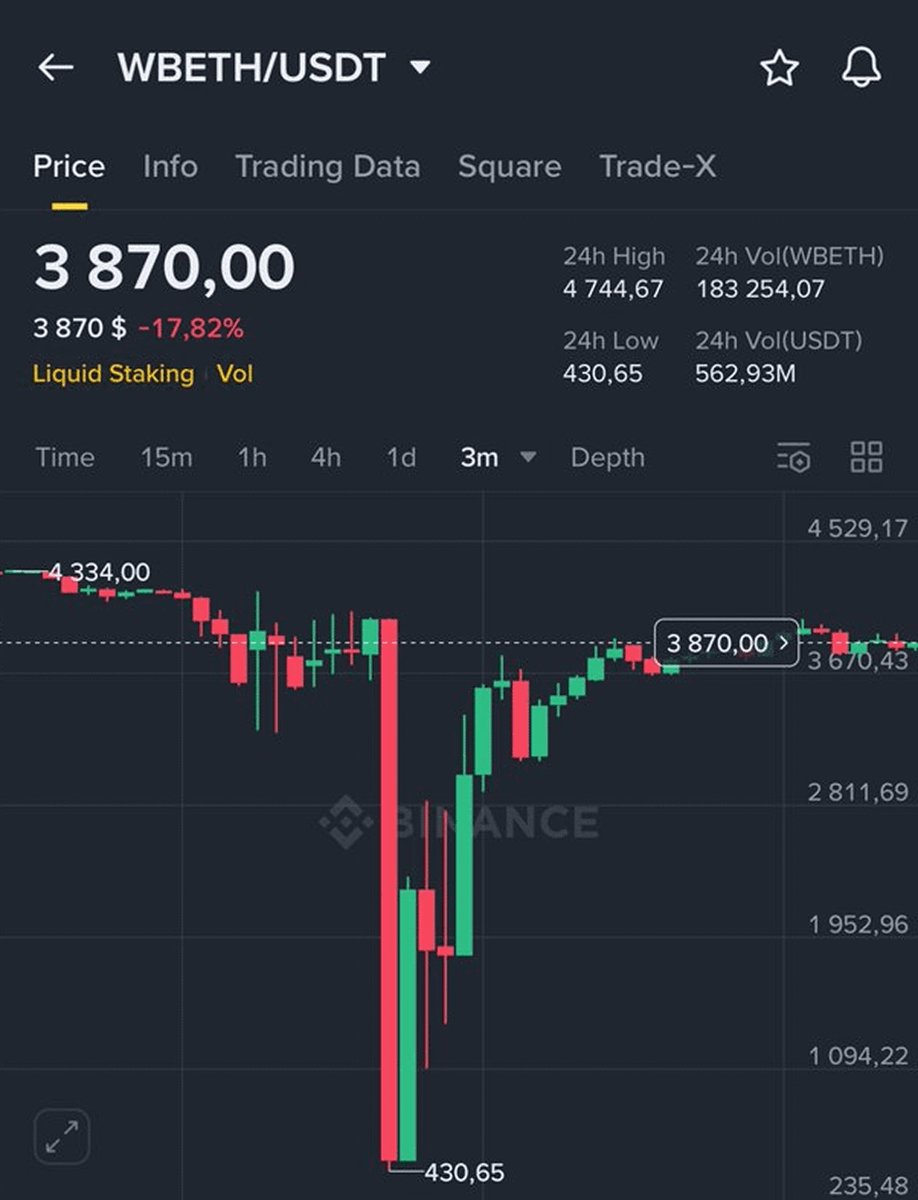Tap the Vol tag
918x1200 pixels.
point(235,374)
